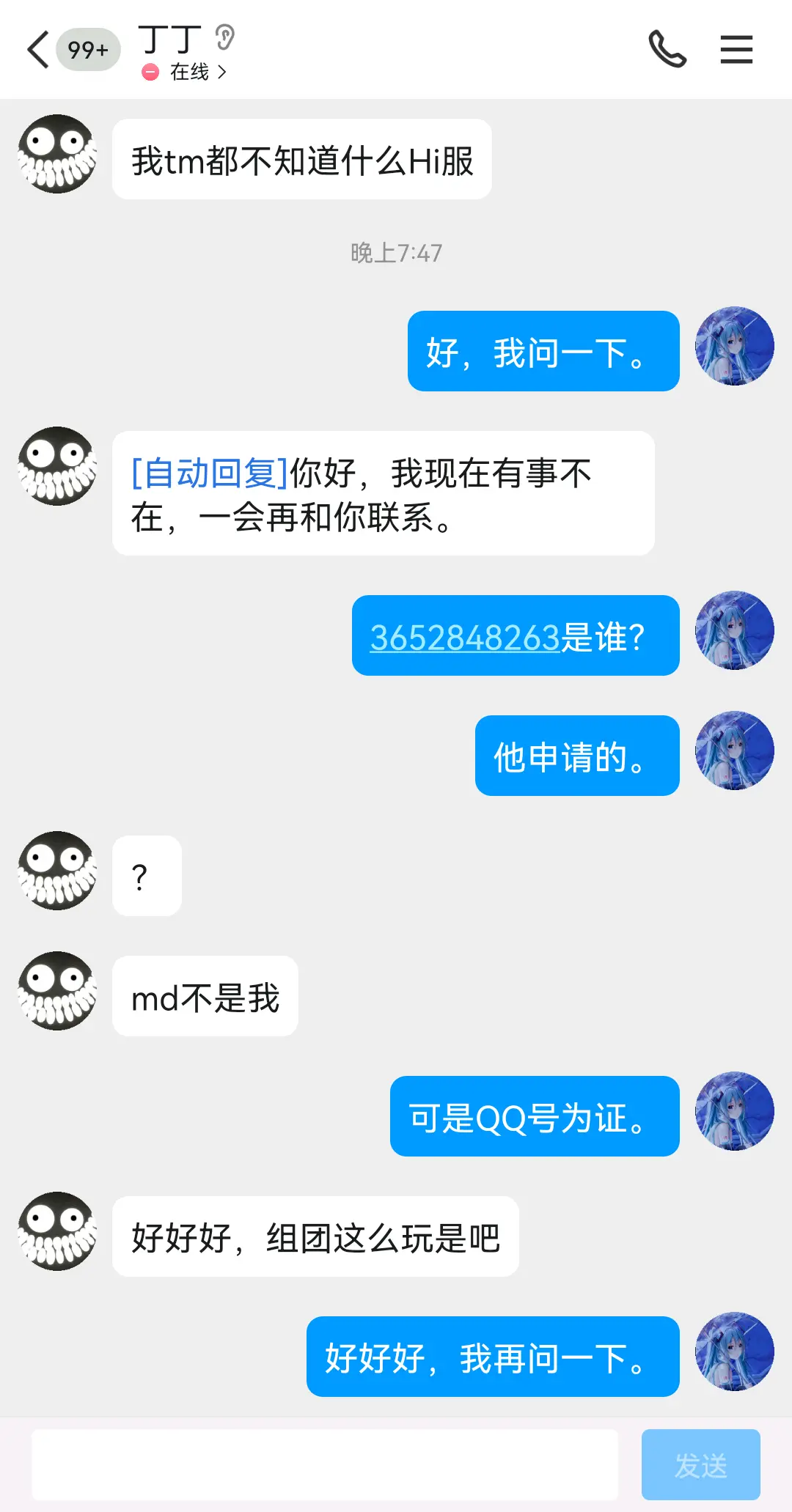
Task: Tap the back arrow to exit the chat
Action: [37, 49]
